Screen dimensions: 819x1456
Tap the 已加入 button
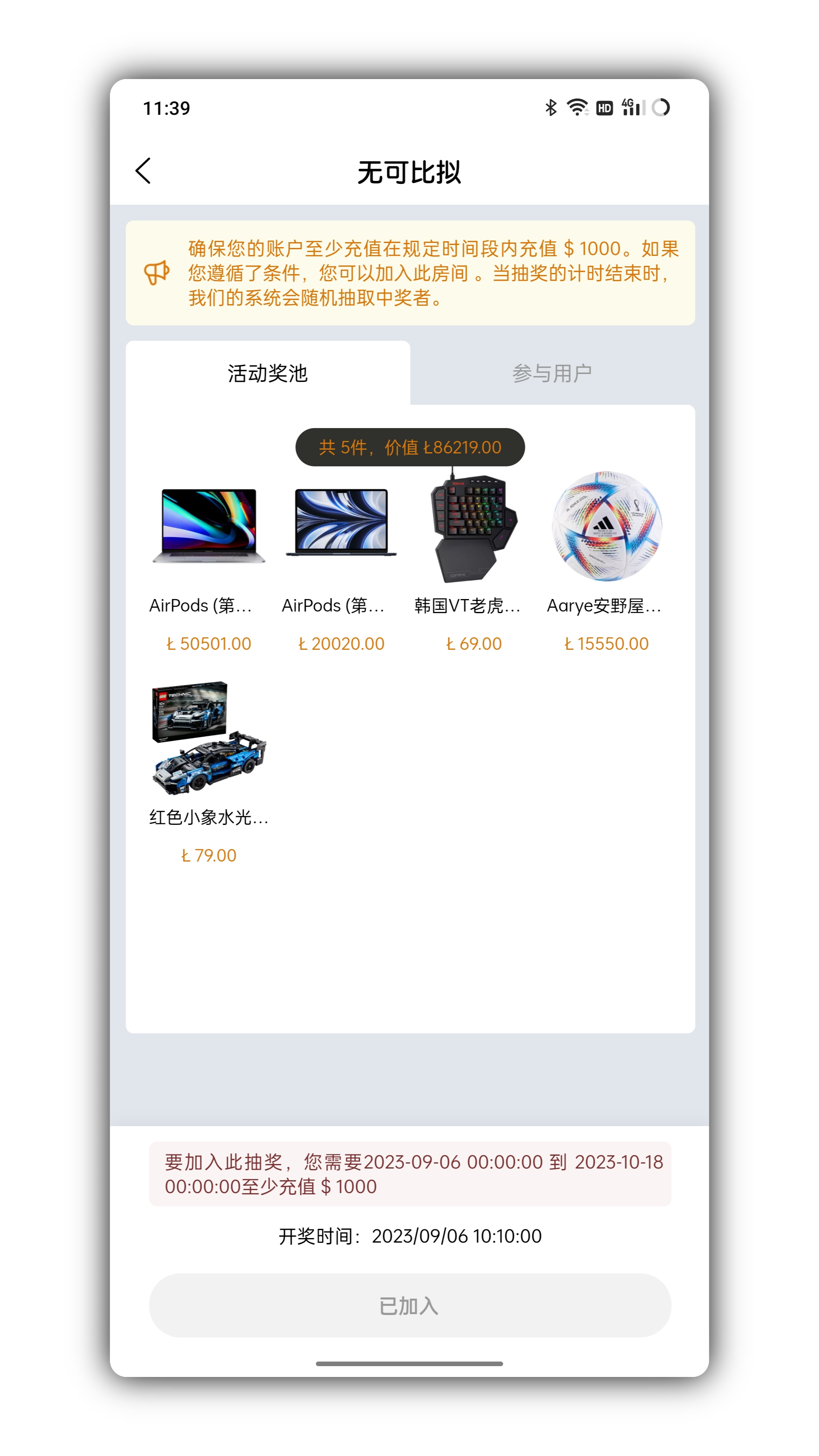(410, 1306)
